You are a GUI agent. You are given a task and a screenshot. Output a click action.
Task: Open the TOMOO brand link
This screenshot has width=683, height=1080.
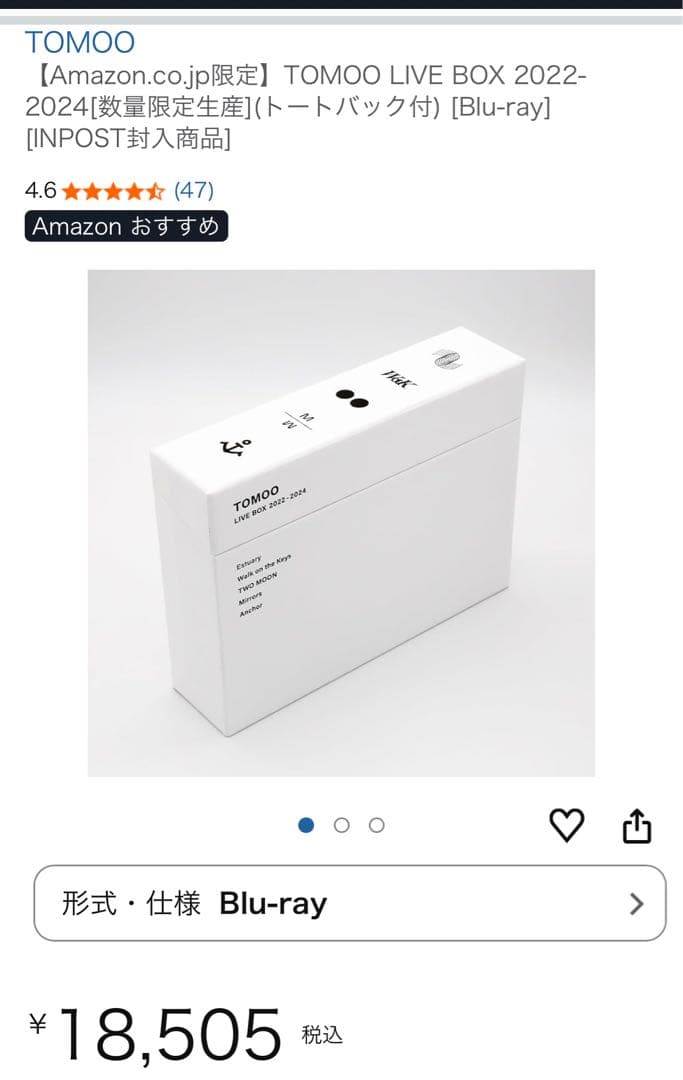pos(79,42)
